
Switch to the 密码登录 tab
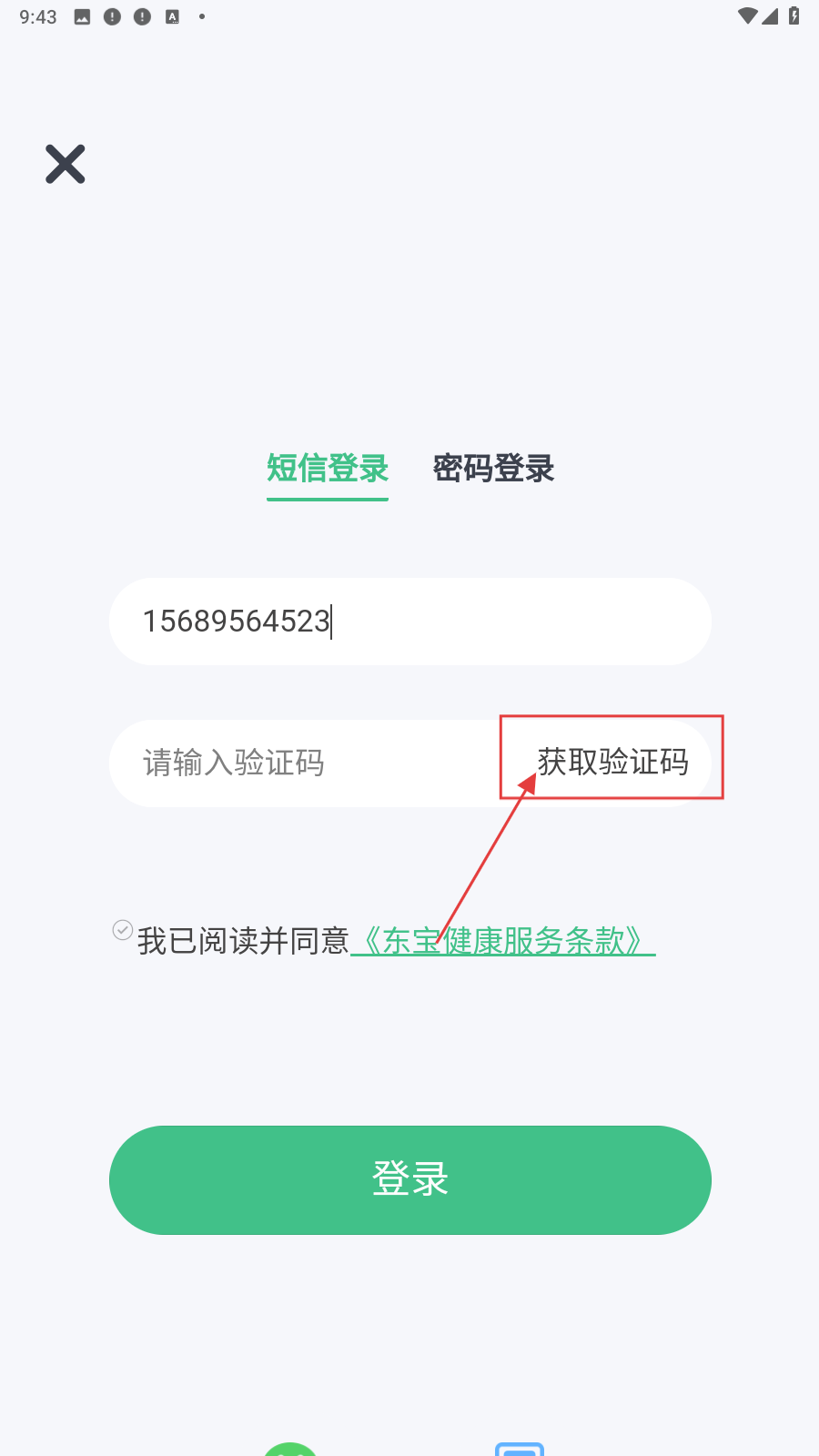(x=493, y=469)
